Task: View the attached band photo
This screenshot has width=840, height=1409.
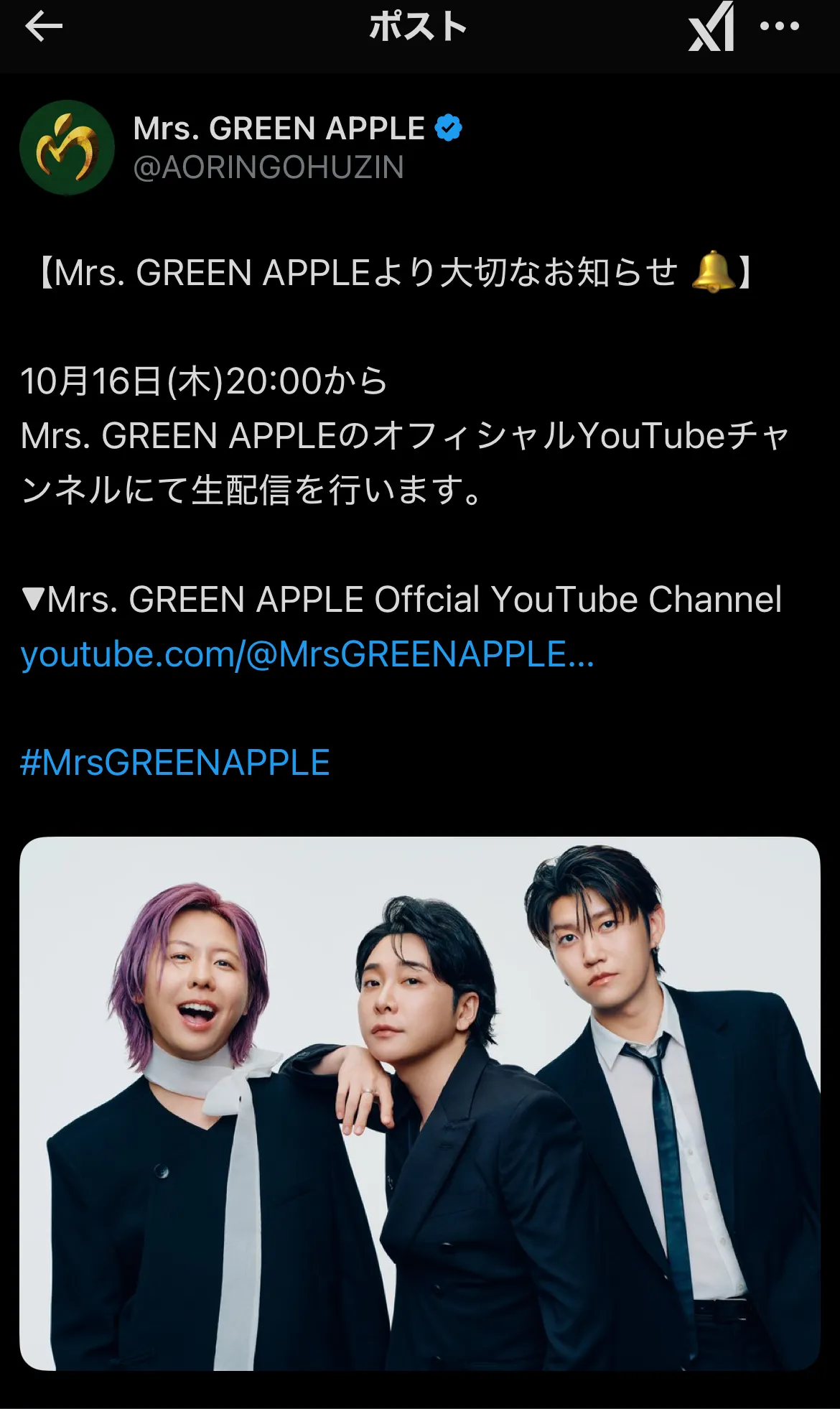Action: pos(420,1102)
